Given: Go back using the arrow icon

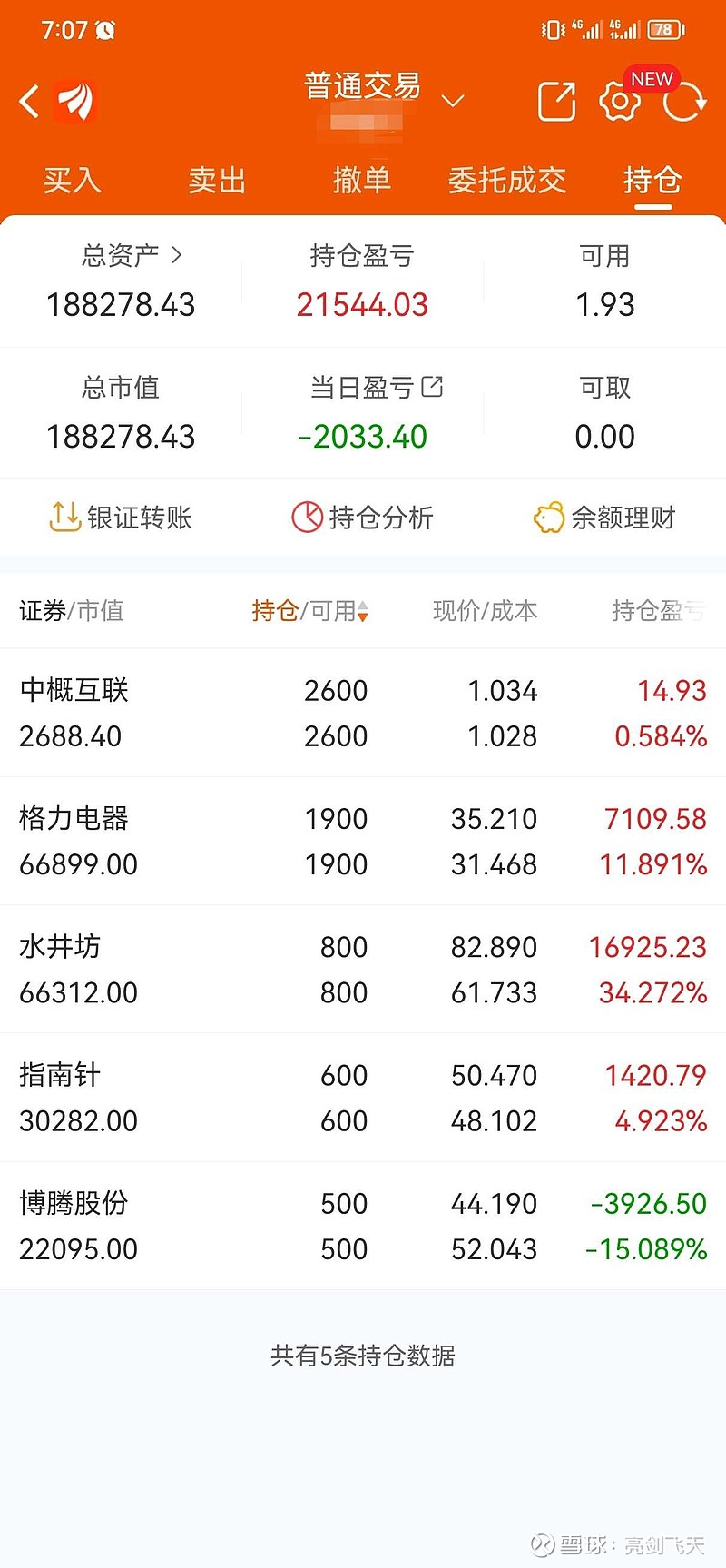Looking at the screenshot, I should tap(29, 101).
